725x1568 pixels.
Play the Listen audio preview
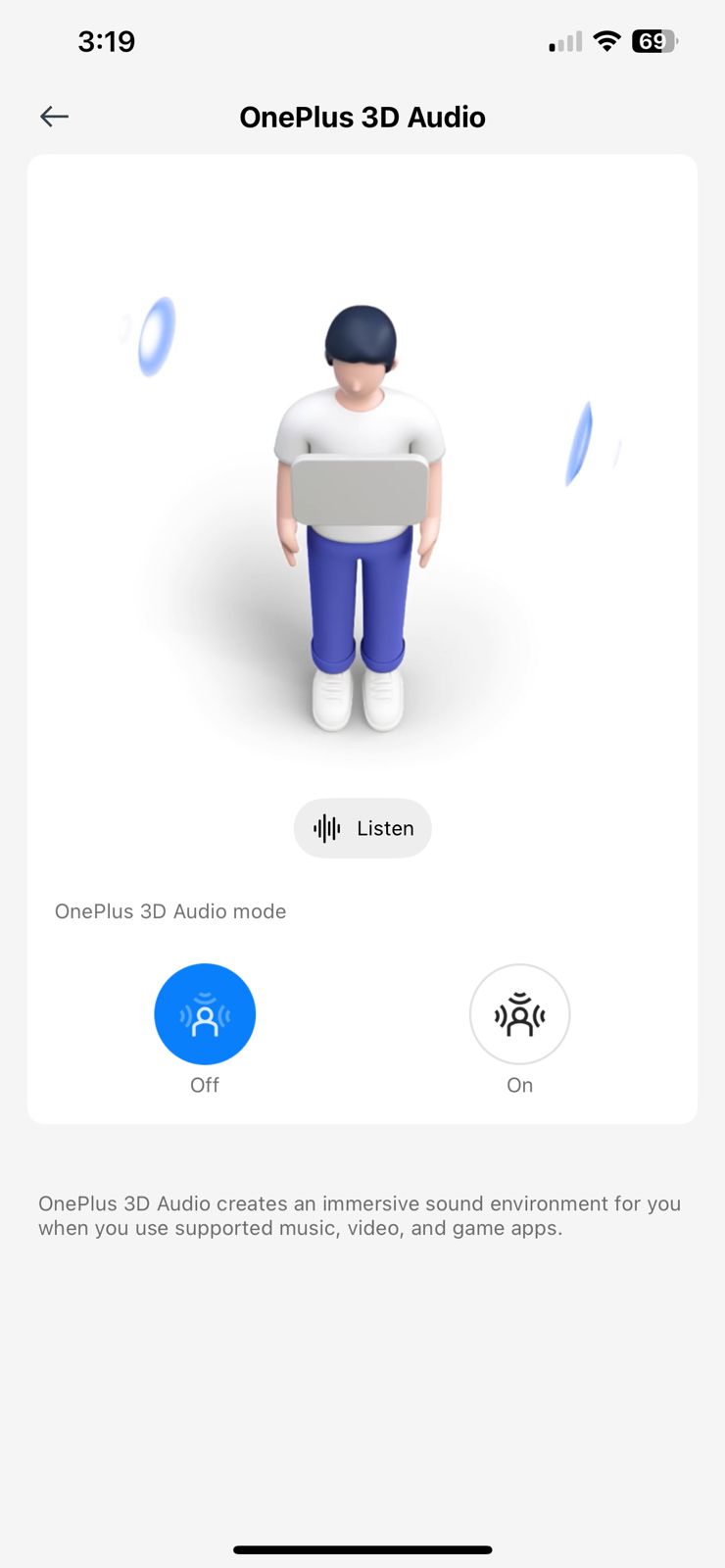[362, 828]
